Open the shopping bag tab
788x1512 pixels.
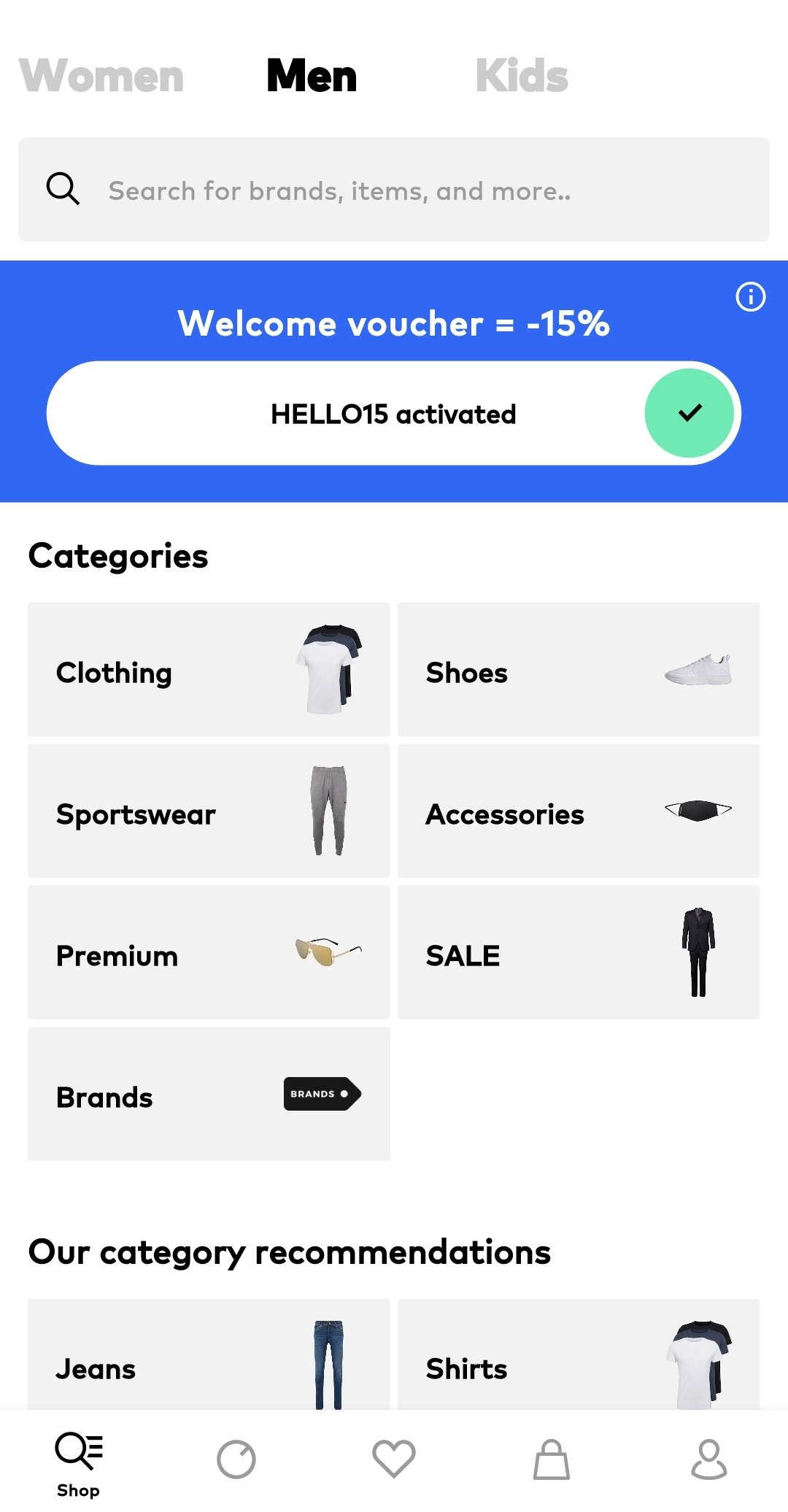pyautogui.click(x=552, y=1459)
